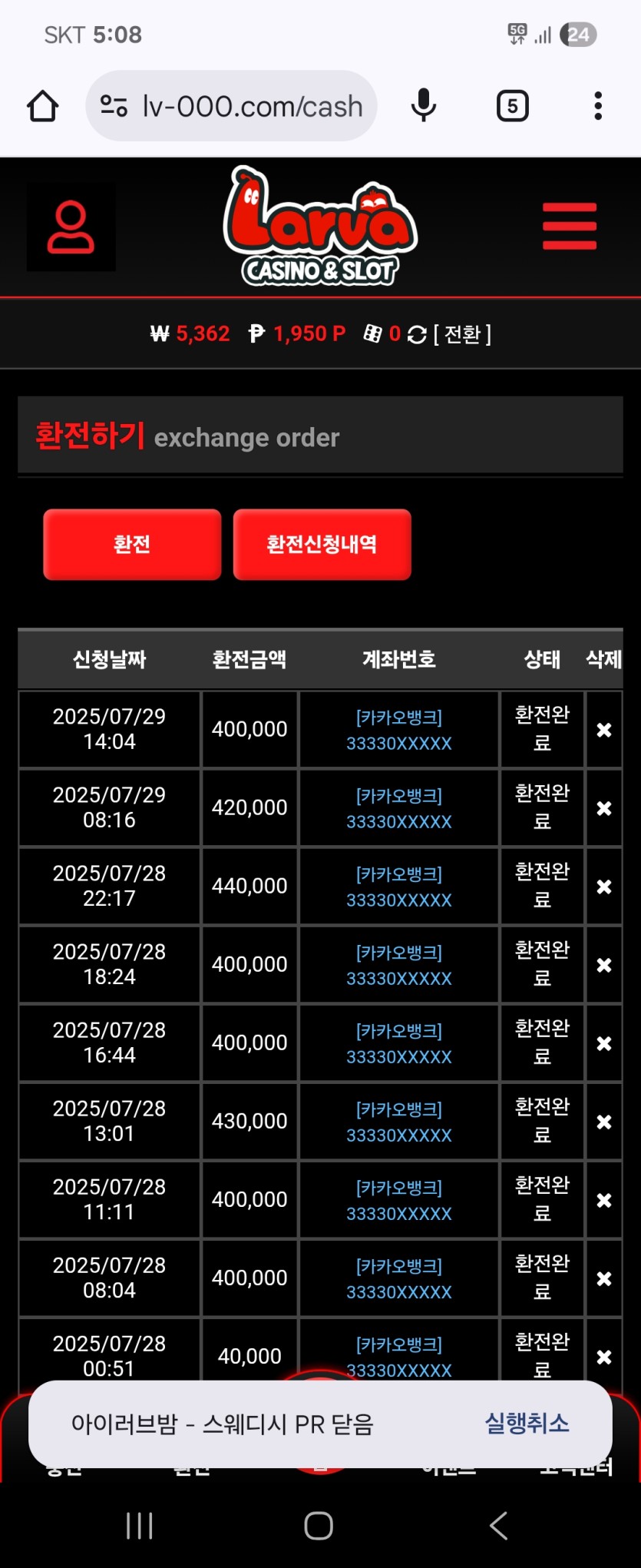This screenshot has width=641, height=1568.
Task: Remove the 2025/07/28 11:11 entry
Action: pos(604,1200)
